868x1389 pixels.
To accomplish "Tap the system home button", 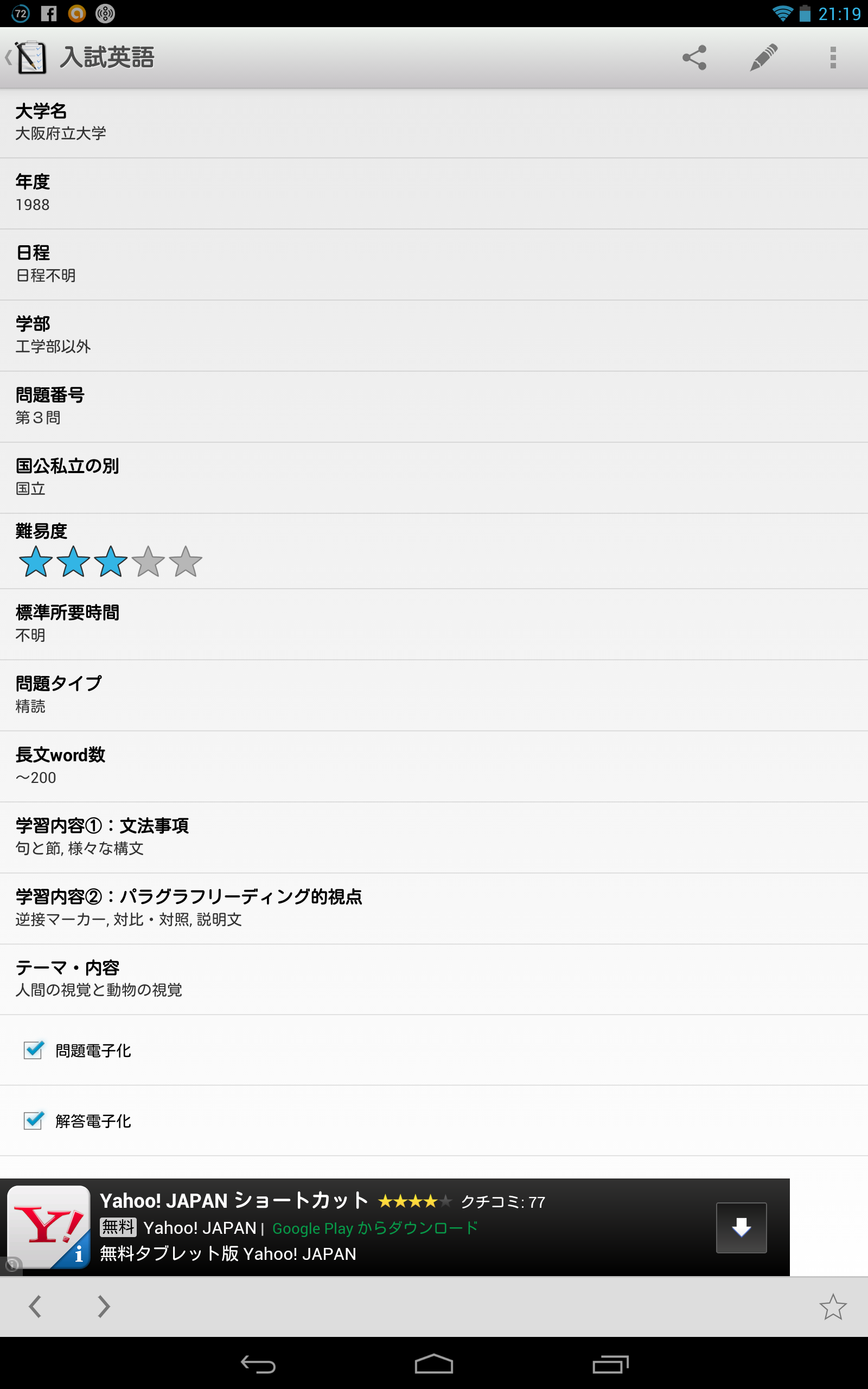I will point(433,1363).
